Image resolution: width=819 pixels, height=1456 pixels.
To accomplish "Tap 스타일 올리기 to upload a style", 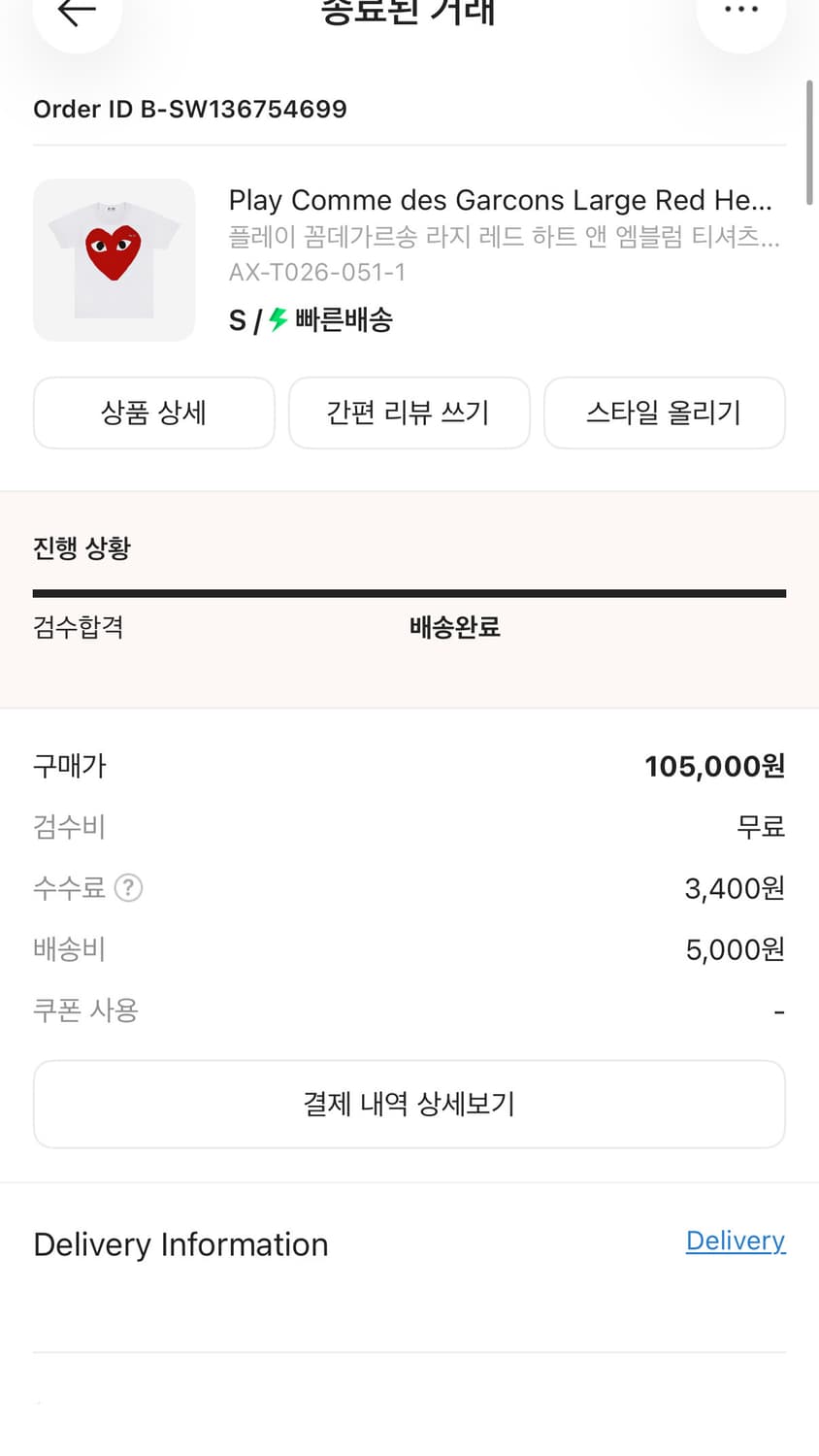I will [664, 413].
